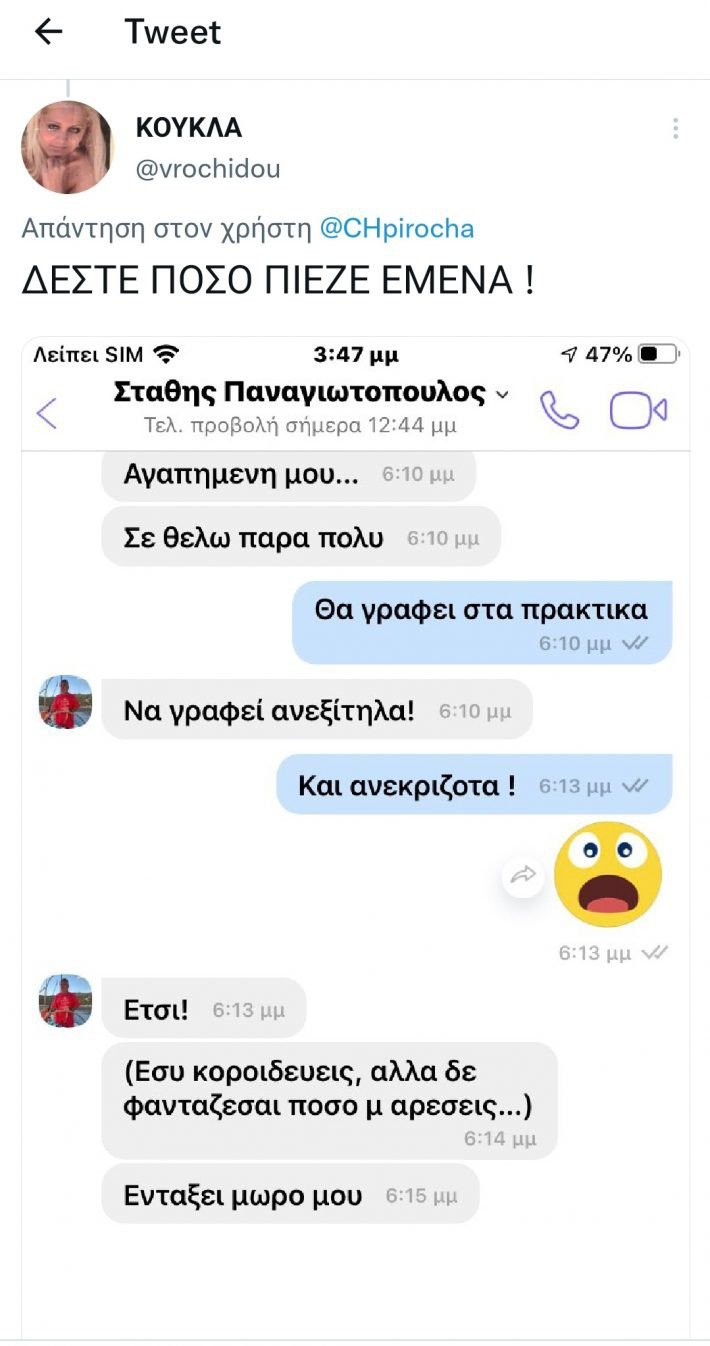Go back from the Tweet view

pos(48,32)
